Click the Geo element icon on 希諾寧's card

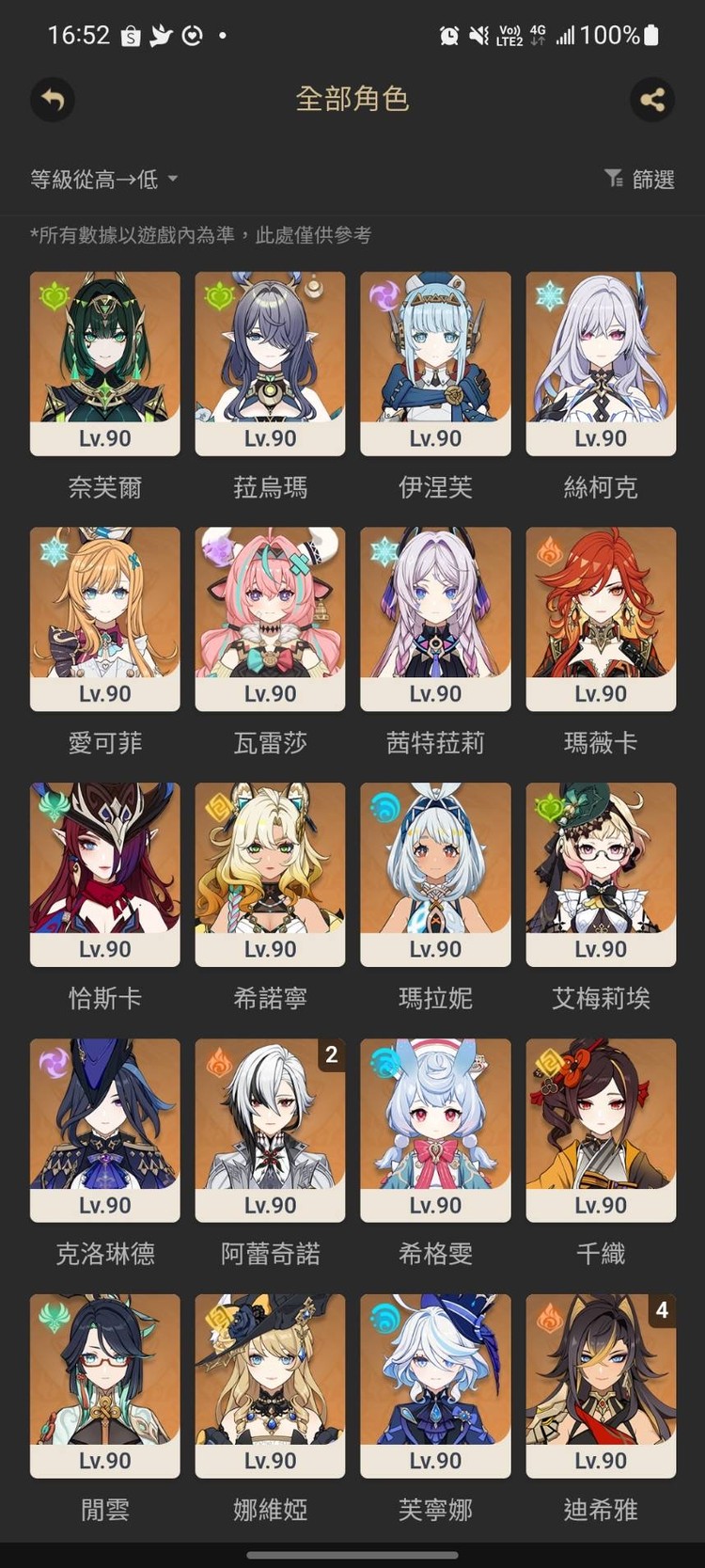point(219,805)
